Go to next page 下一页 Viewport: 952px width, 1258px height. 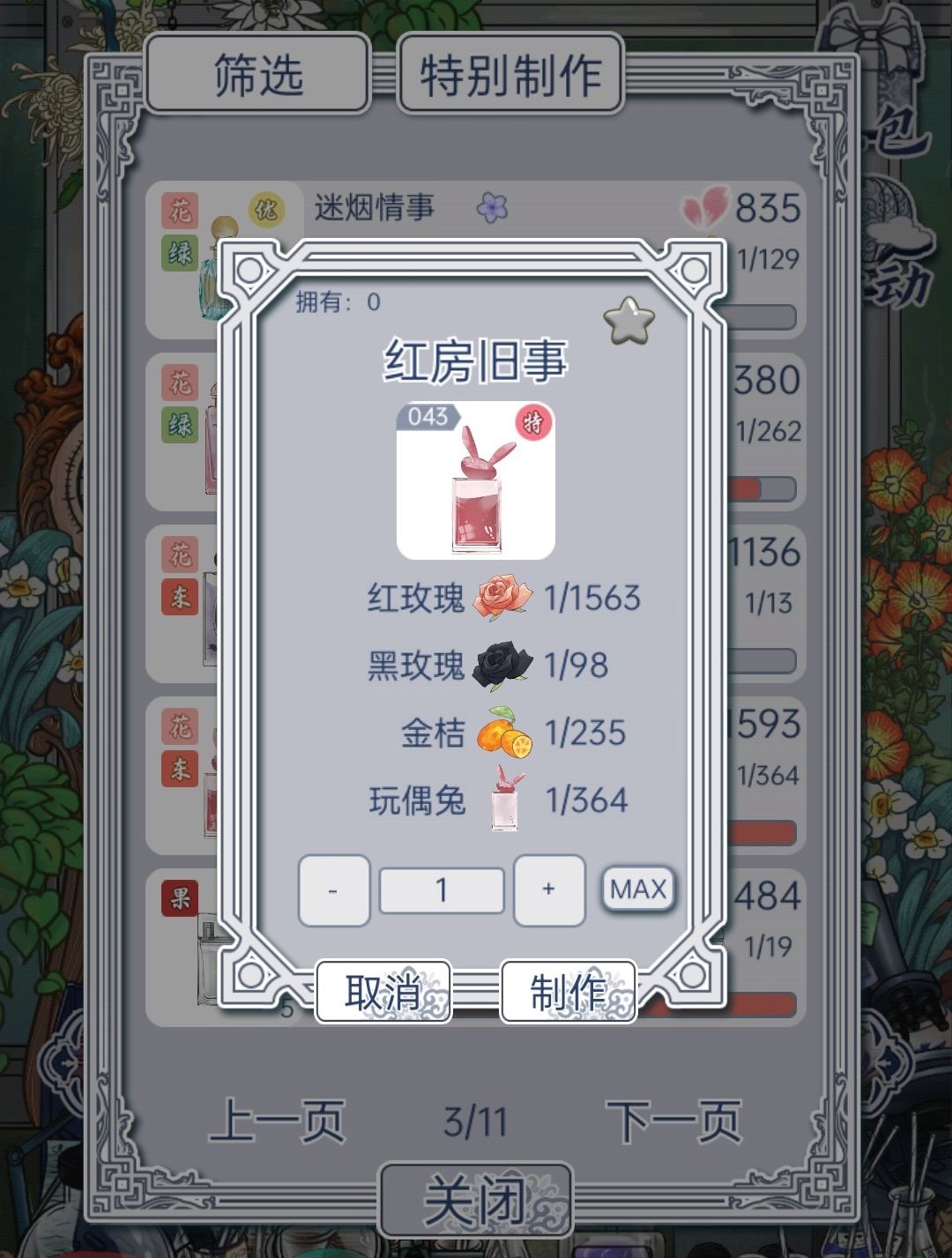(674, 1121)
